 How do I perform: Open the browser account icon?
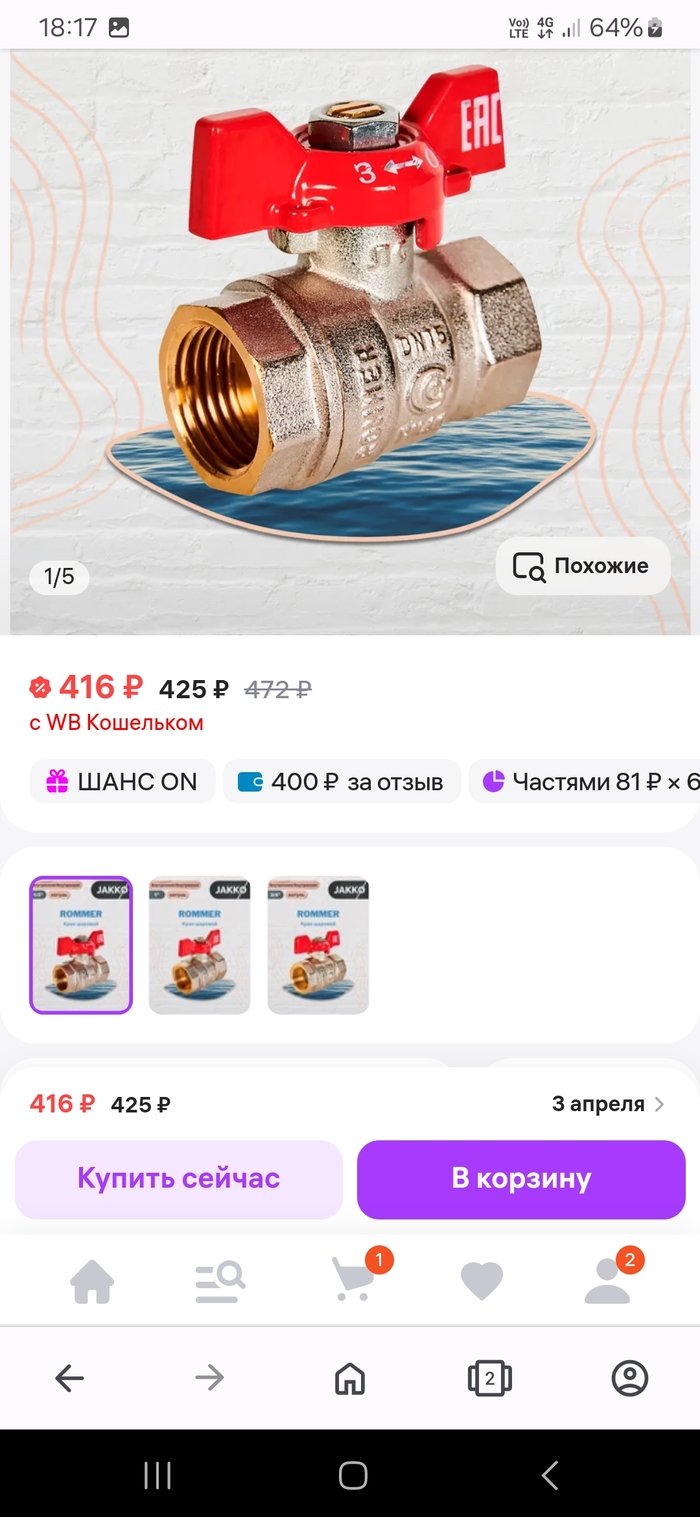[629, 1379]
